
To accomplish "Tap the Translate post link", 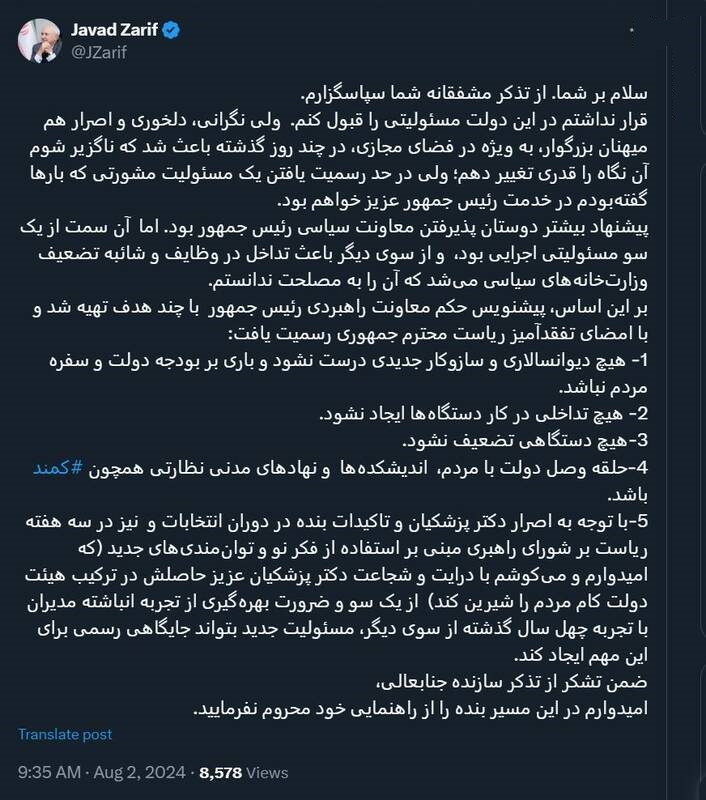I will [65, 734].
